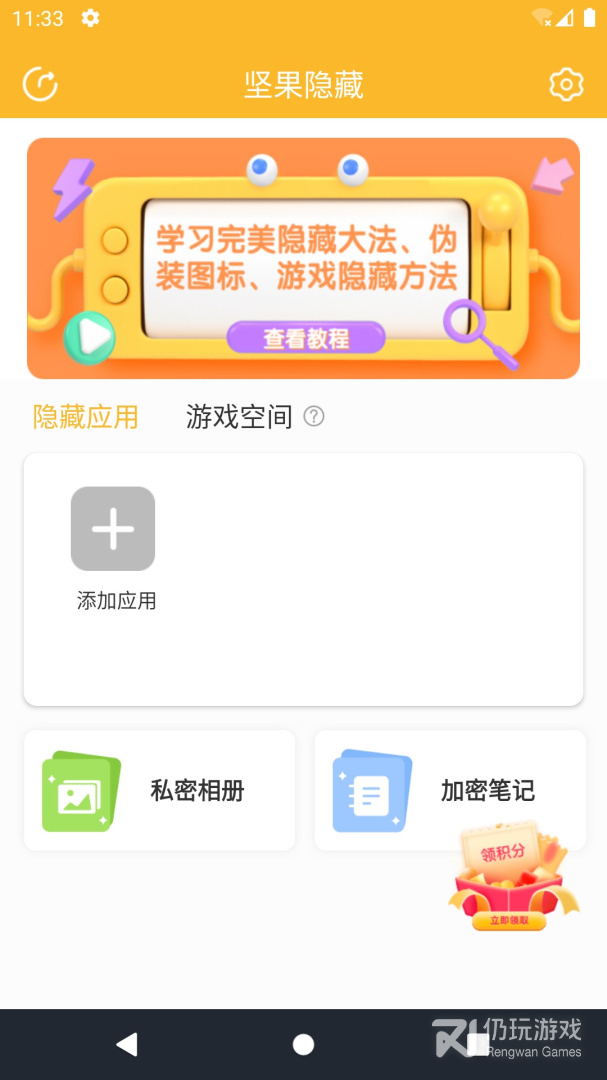Tap the system home button
This screenshot has width=607, height=1080.
click(x=303, y=1044)
